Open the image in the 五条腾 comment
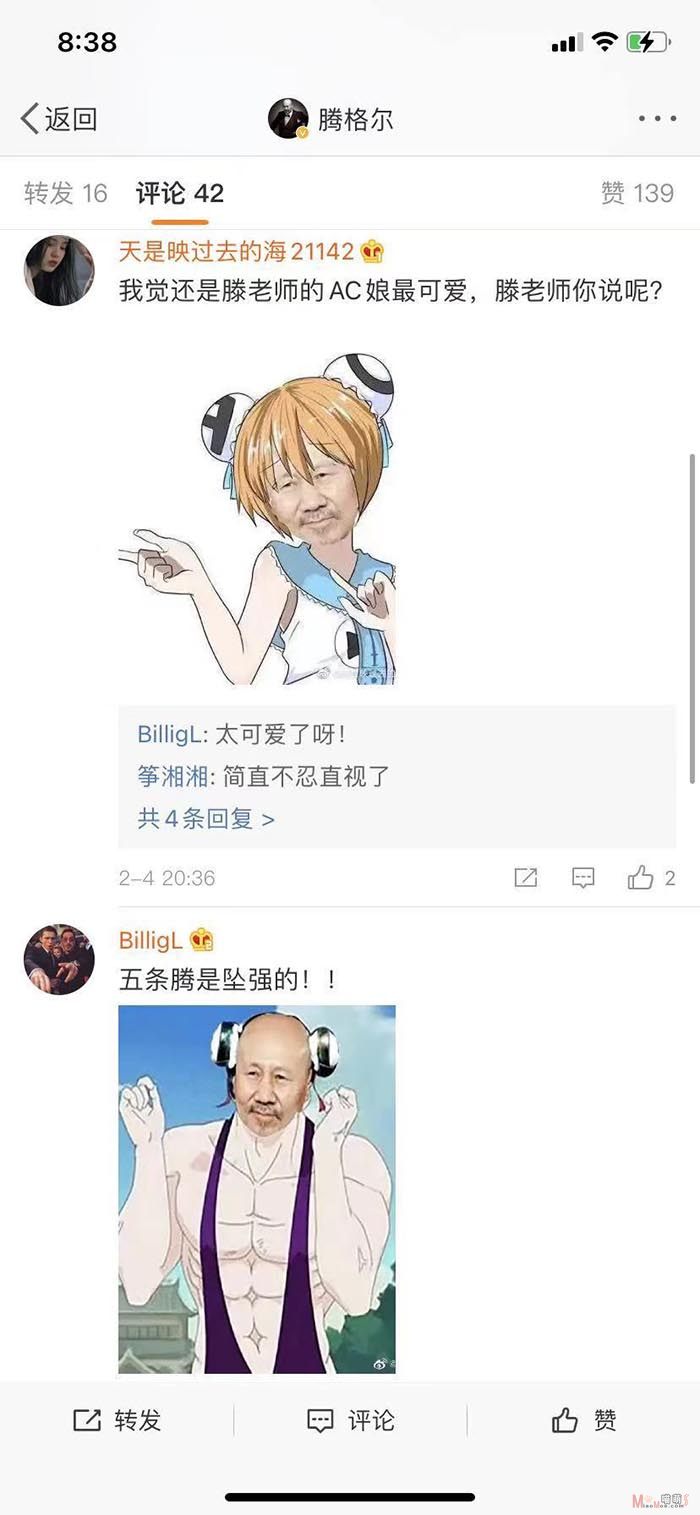 tap(257, 1189)
